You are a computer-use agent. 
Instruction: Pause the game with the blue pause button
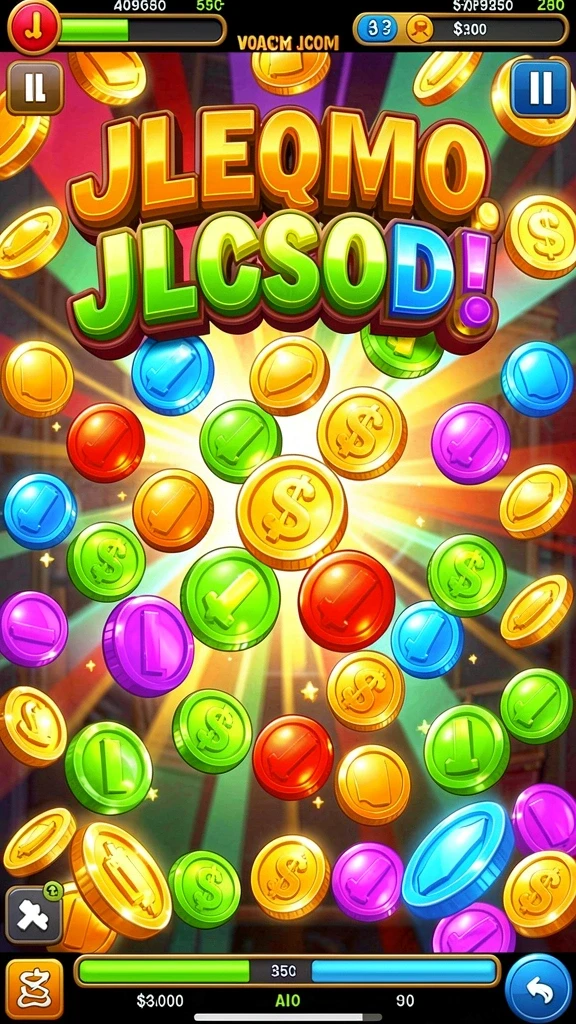[x=539, y=89]
